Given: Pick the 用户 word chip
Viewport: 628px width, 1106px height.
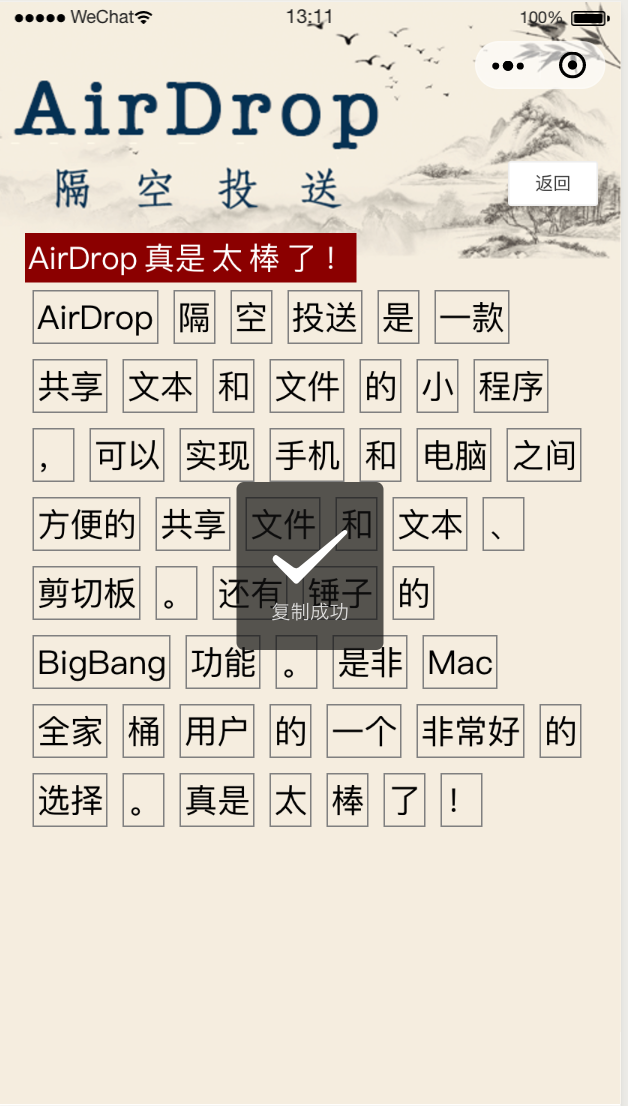Looking at the screenshot, I should (x=217, y=731).
